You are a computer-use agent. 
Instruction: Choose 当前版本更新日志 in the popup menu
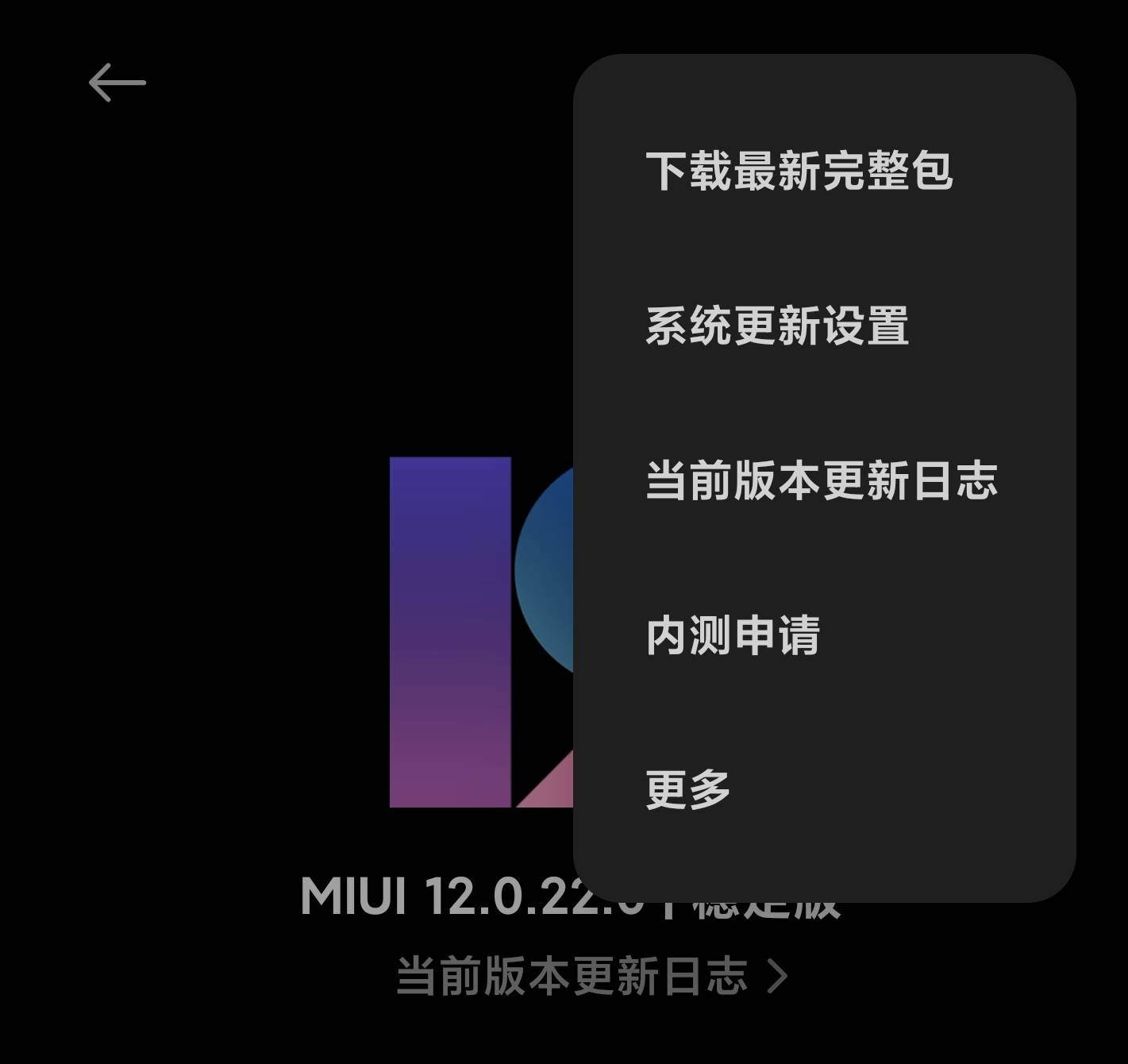(821, 480)
